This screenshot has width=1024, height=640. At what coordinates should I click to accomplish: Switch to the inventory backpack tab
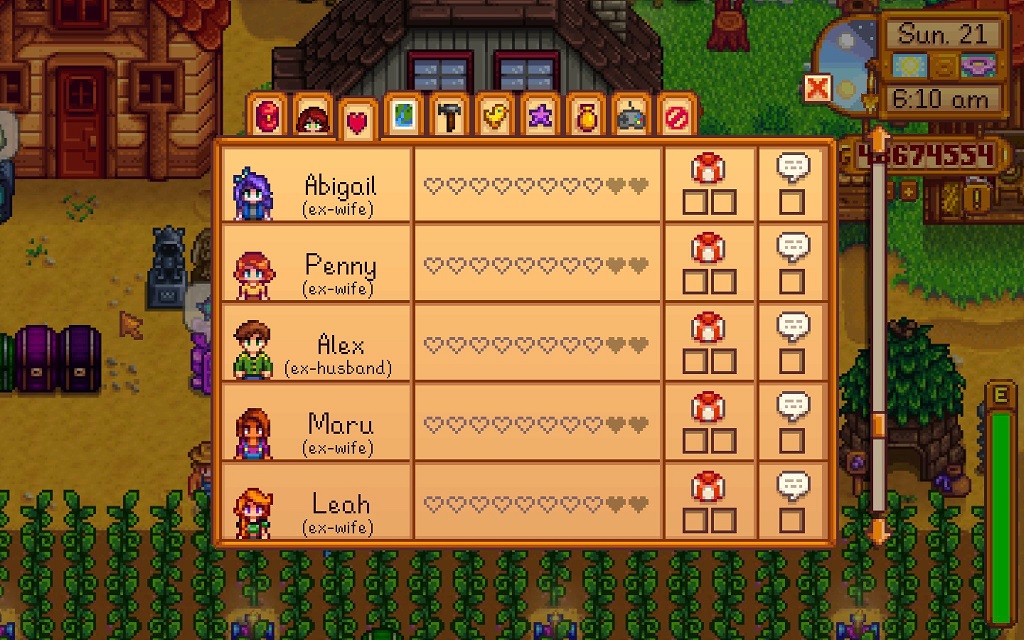pyautogui.click(x=268, y=116)
